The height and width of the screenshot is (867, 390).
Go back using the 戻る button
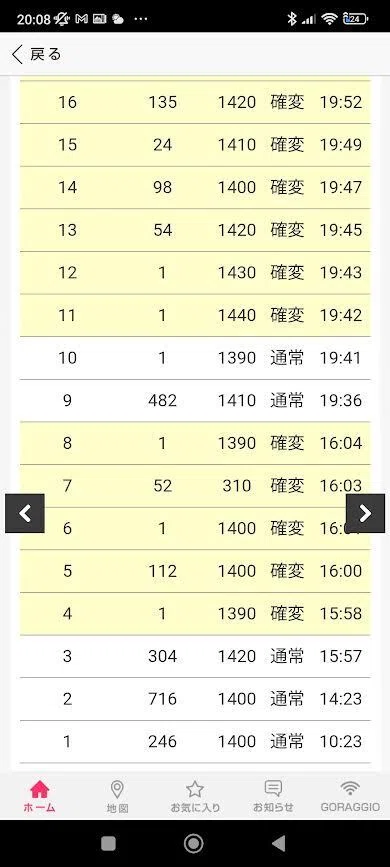coord(37,54)
